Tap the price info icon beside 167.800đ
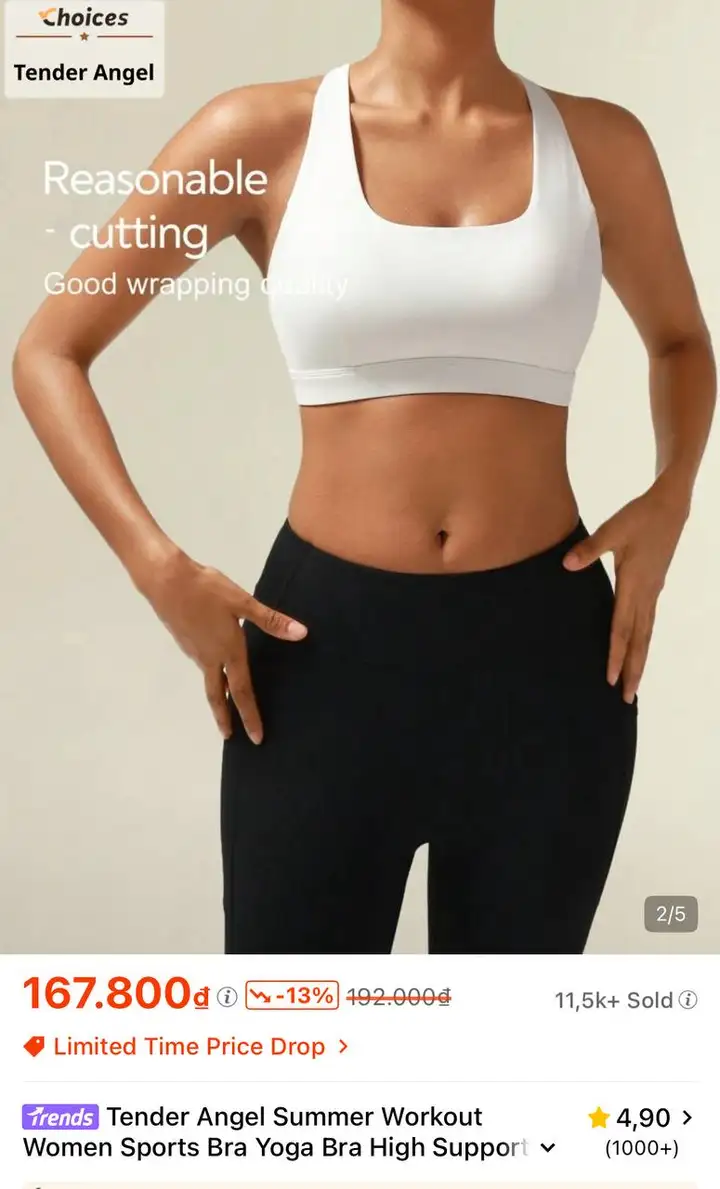Viewport: 720px width, 1189px height. pyautogui.click(x=227, y=996)
